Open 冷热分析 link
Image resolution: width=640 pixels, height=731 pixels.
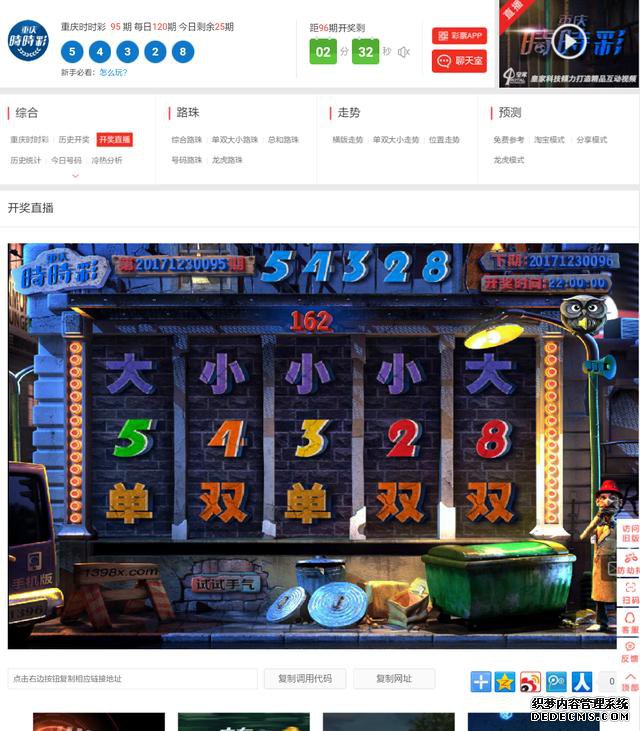coord(107,160)
